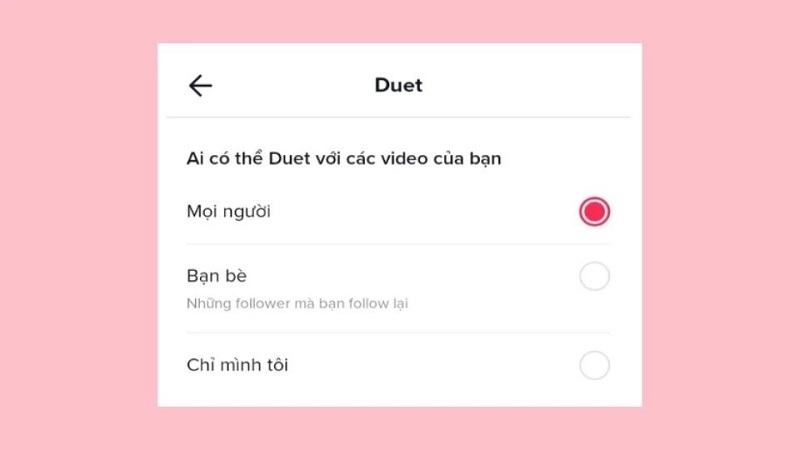Image resolution: width=800 pixels, height=450 pixels.
Task: Choose Bạn bè for Duet permission
Action: tap(594, 276)
